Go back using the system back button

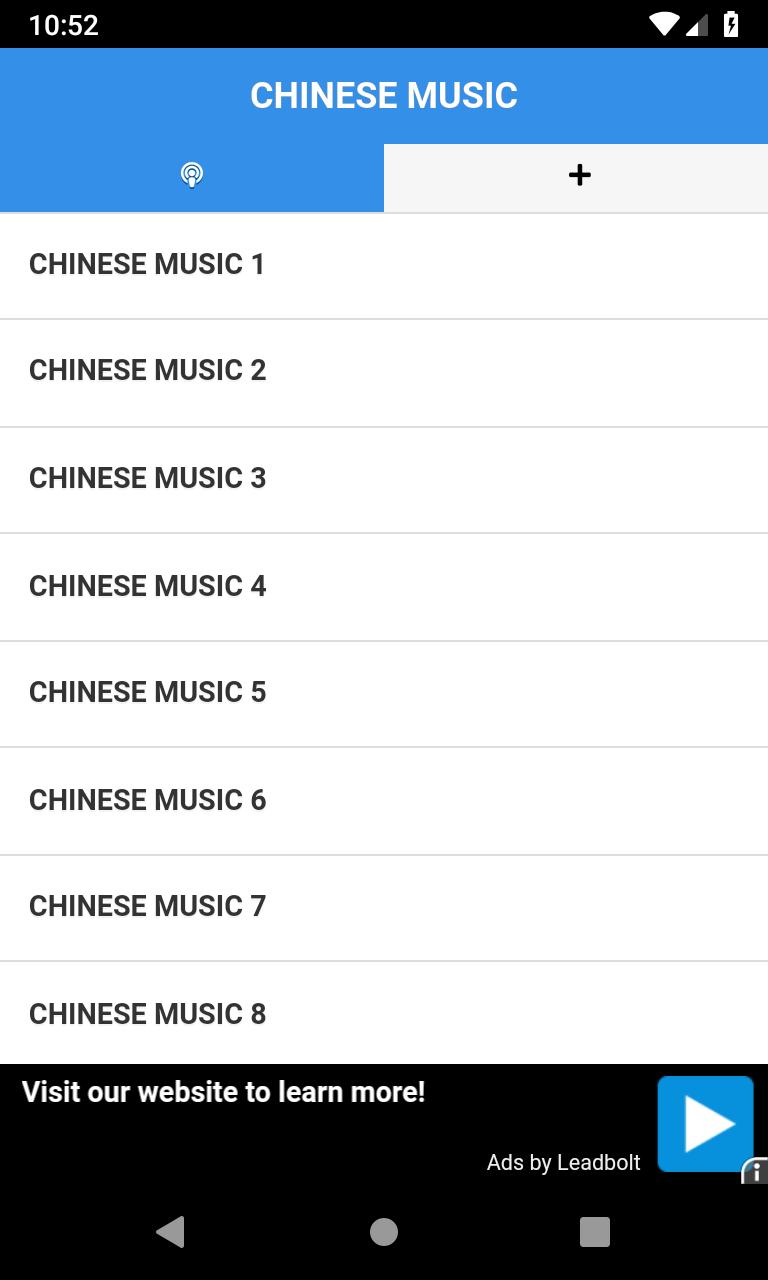tap(171, 1232)
